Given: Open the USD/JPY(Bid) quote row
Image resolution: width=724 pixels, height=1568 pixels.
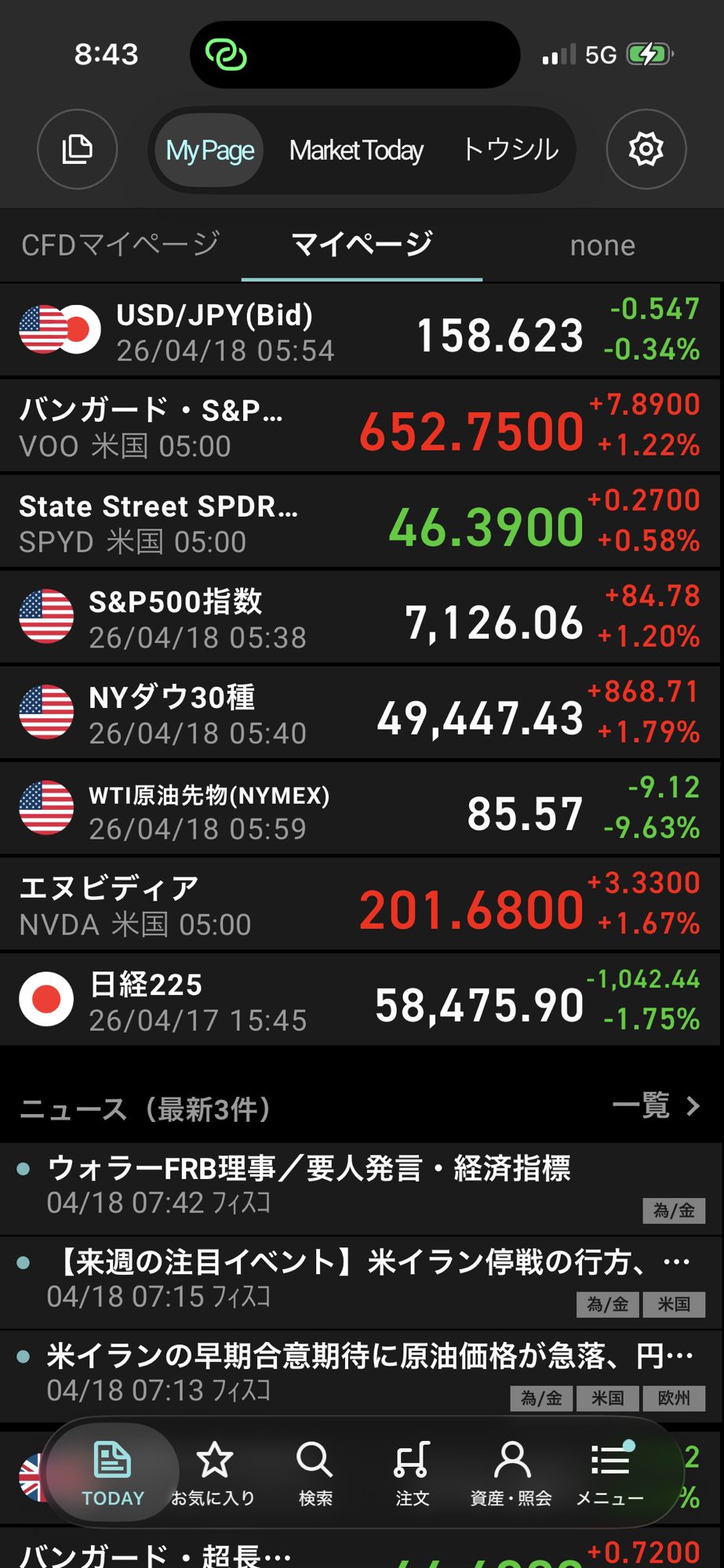Looking at the screenshot, I should click(x=361, y=332).
